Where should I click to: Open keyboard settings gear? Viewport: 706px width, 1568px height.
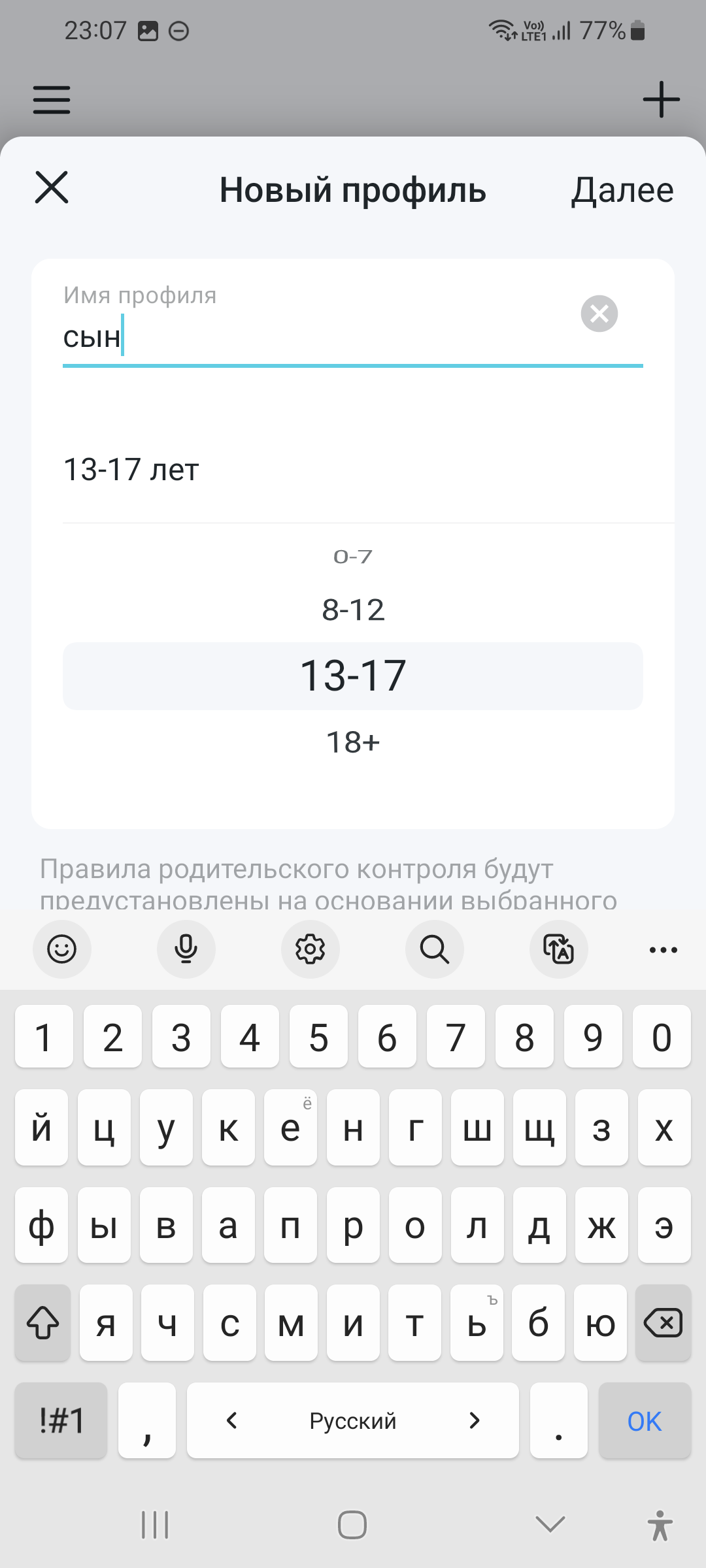[x=311, y=949]
